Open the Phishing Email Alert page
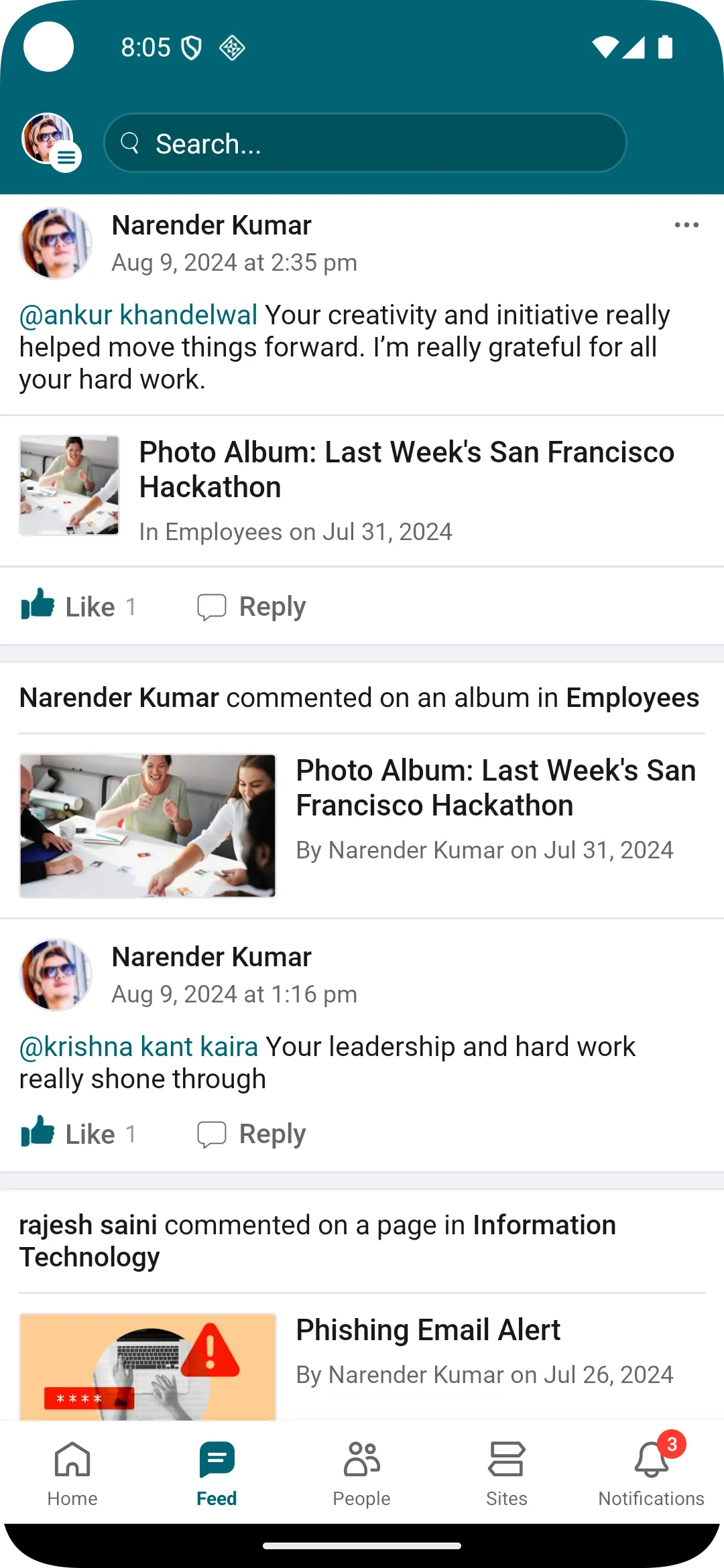 [428, 1330]
